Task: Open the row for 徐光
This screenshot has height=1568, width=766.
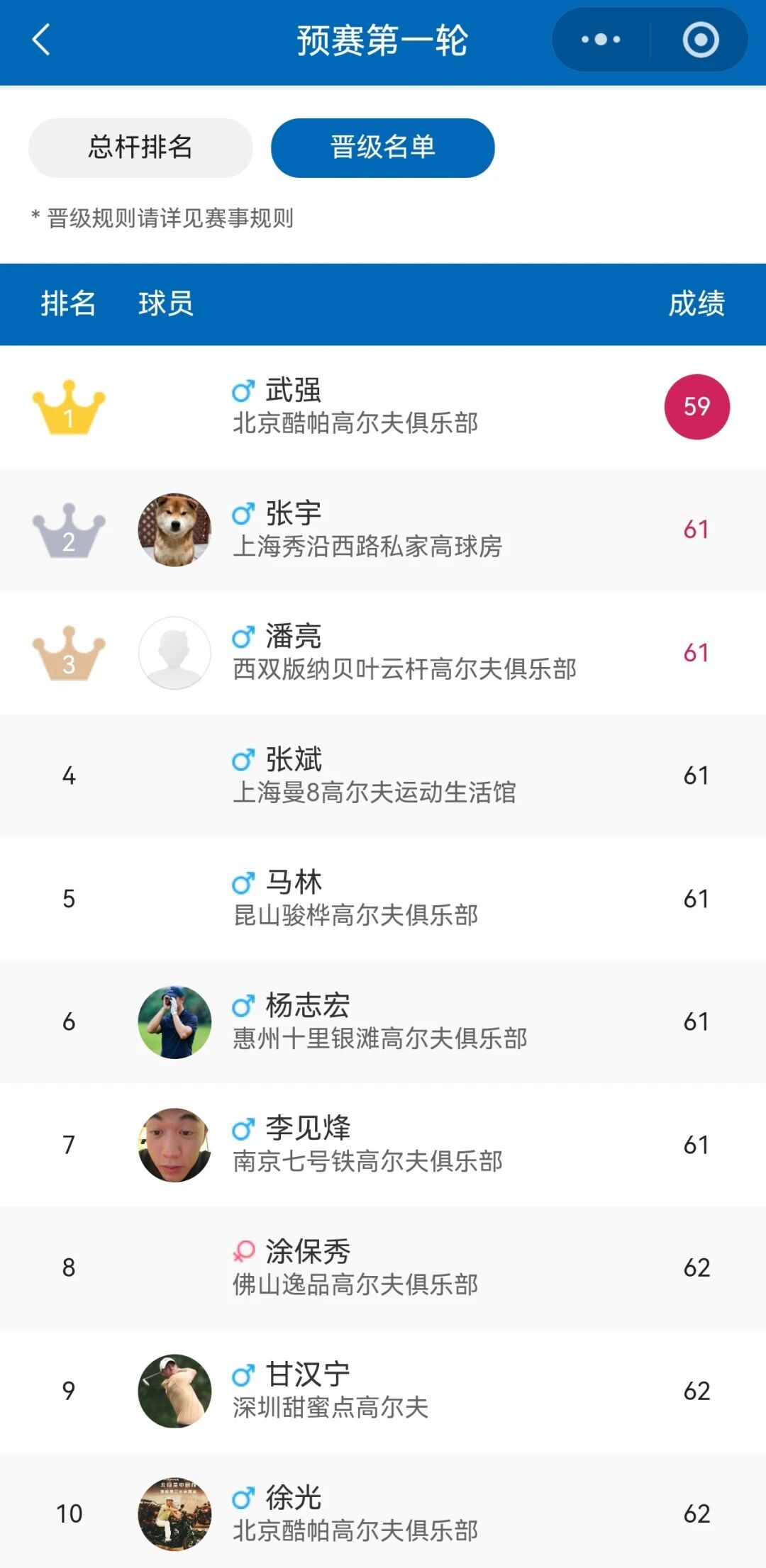Action: (x=383, y=1513)
